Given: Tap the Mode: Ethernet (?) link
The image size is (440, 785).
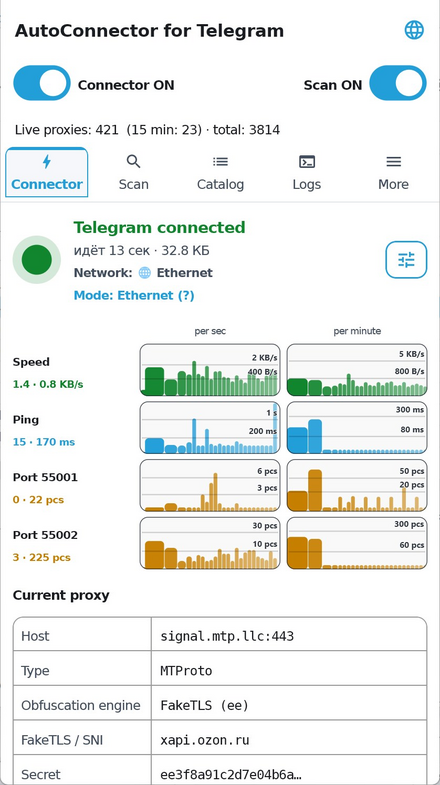Looking at the screenshot, I should coord(134,295).
